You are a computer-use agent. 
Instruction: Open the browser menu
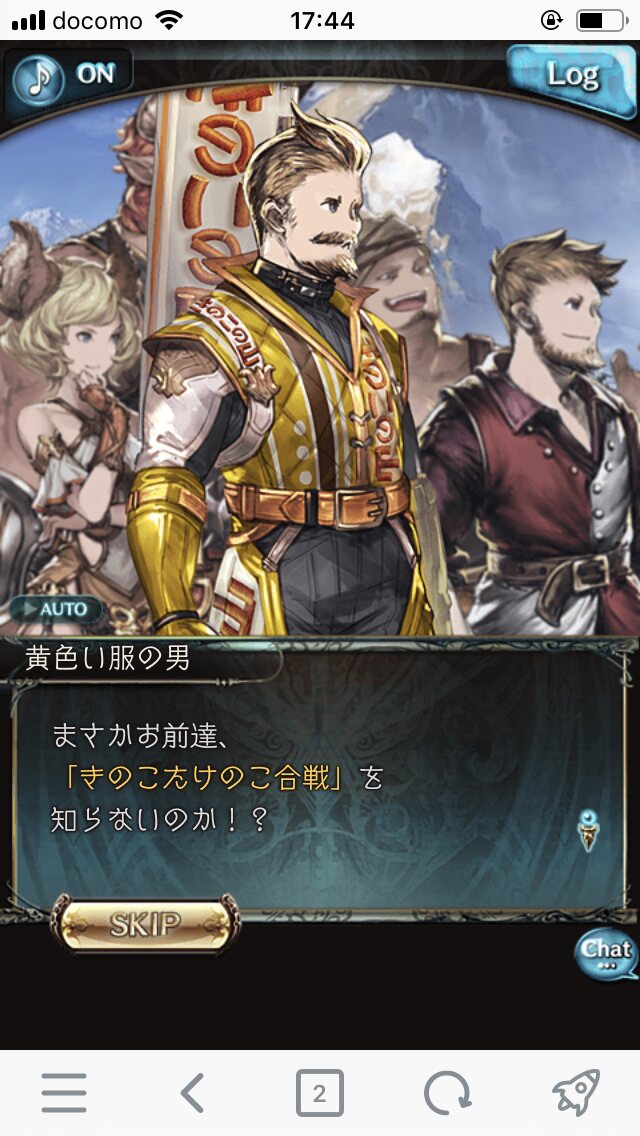pyautogui.click(x=64, y=1093)
